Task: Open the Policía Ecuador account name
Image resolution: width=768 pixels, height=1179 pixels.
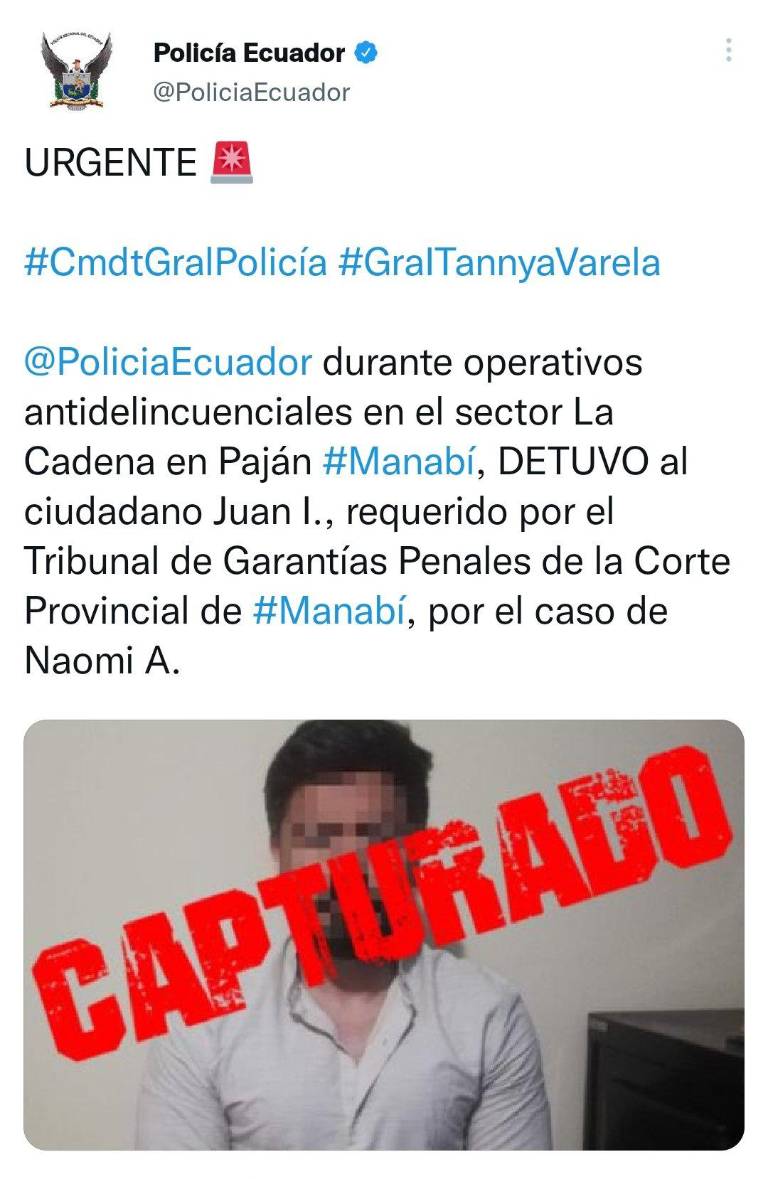Action: point(249,52)
